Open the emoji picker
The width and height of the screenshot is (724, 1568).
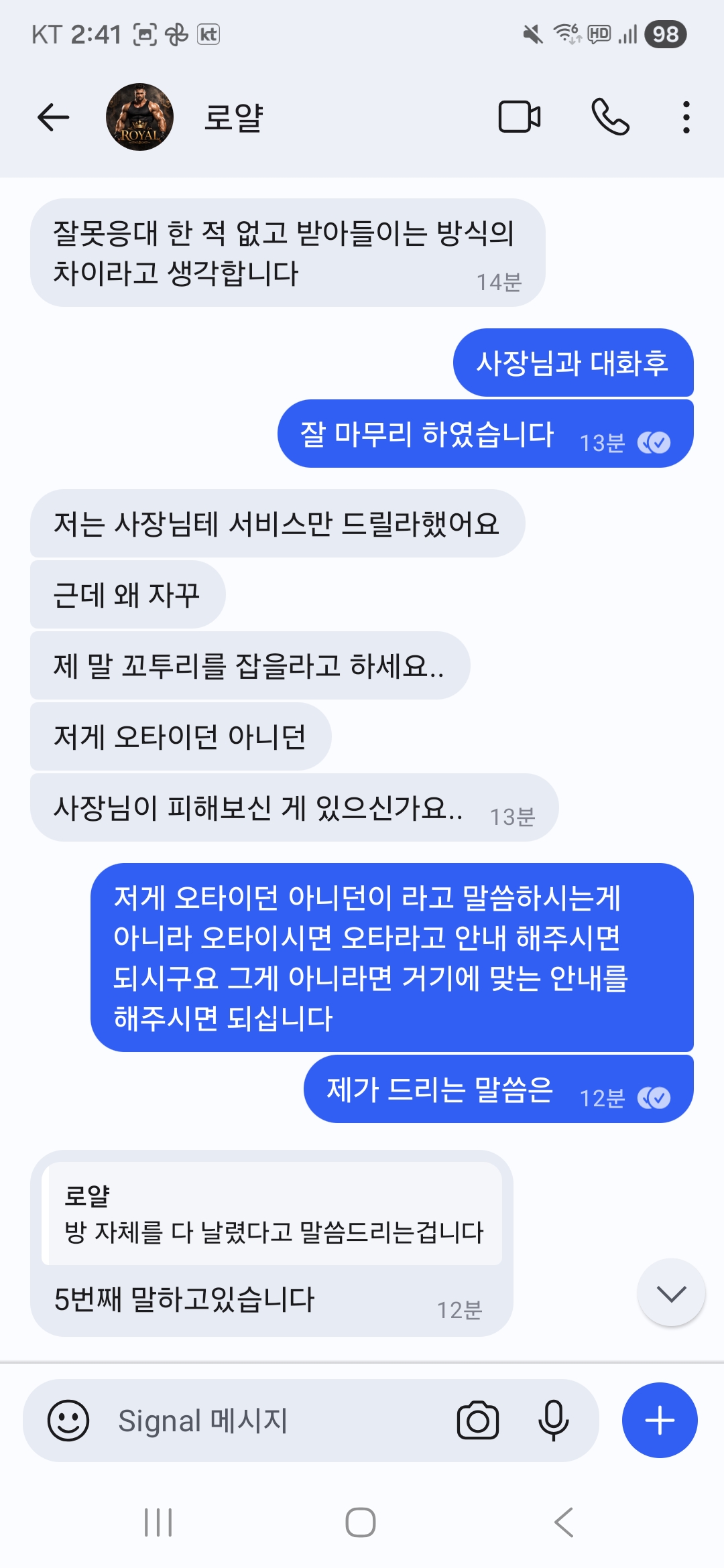click(x=68, y=1420)
